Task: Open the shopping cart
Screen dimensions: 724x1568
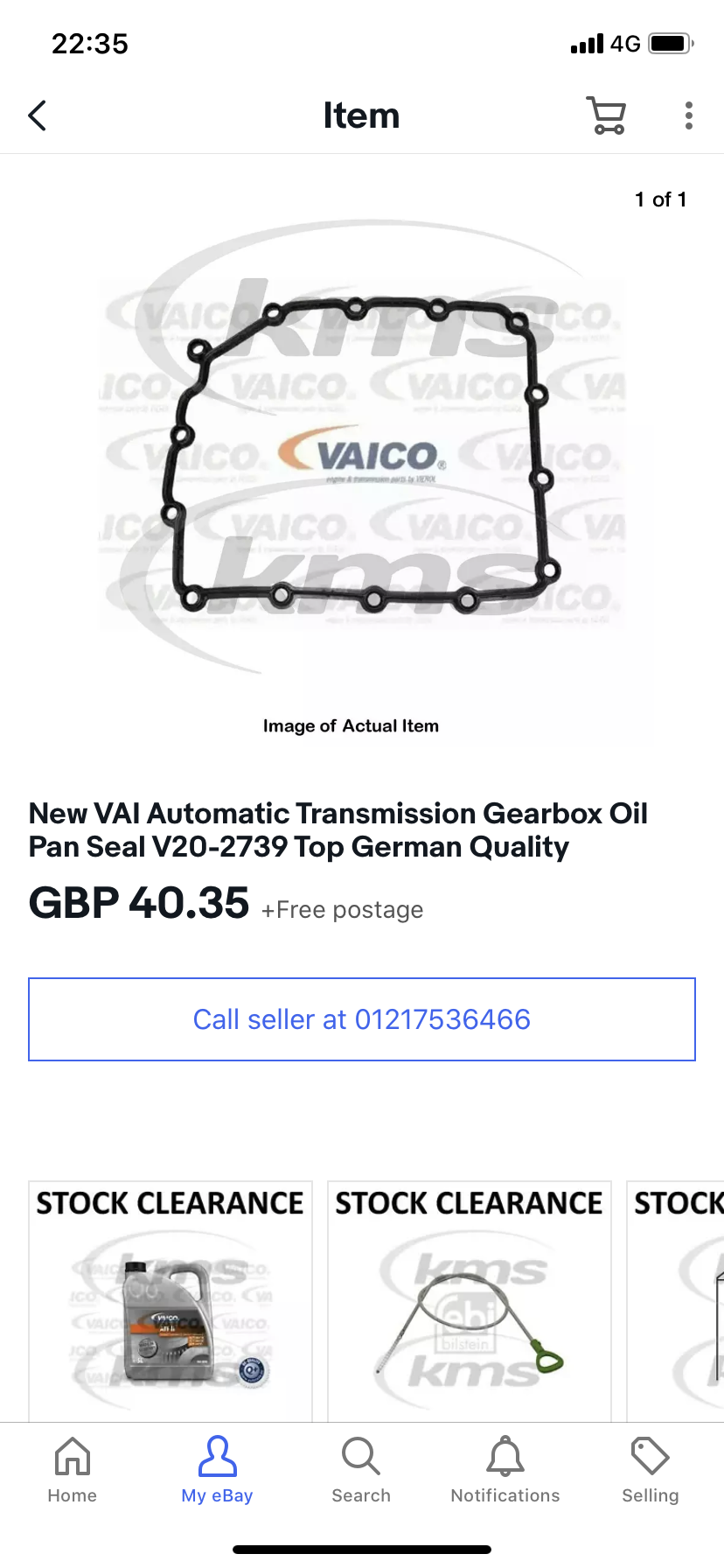Action: click(x=606, y=115)
